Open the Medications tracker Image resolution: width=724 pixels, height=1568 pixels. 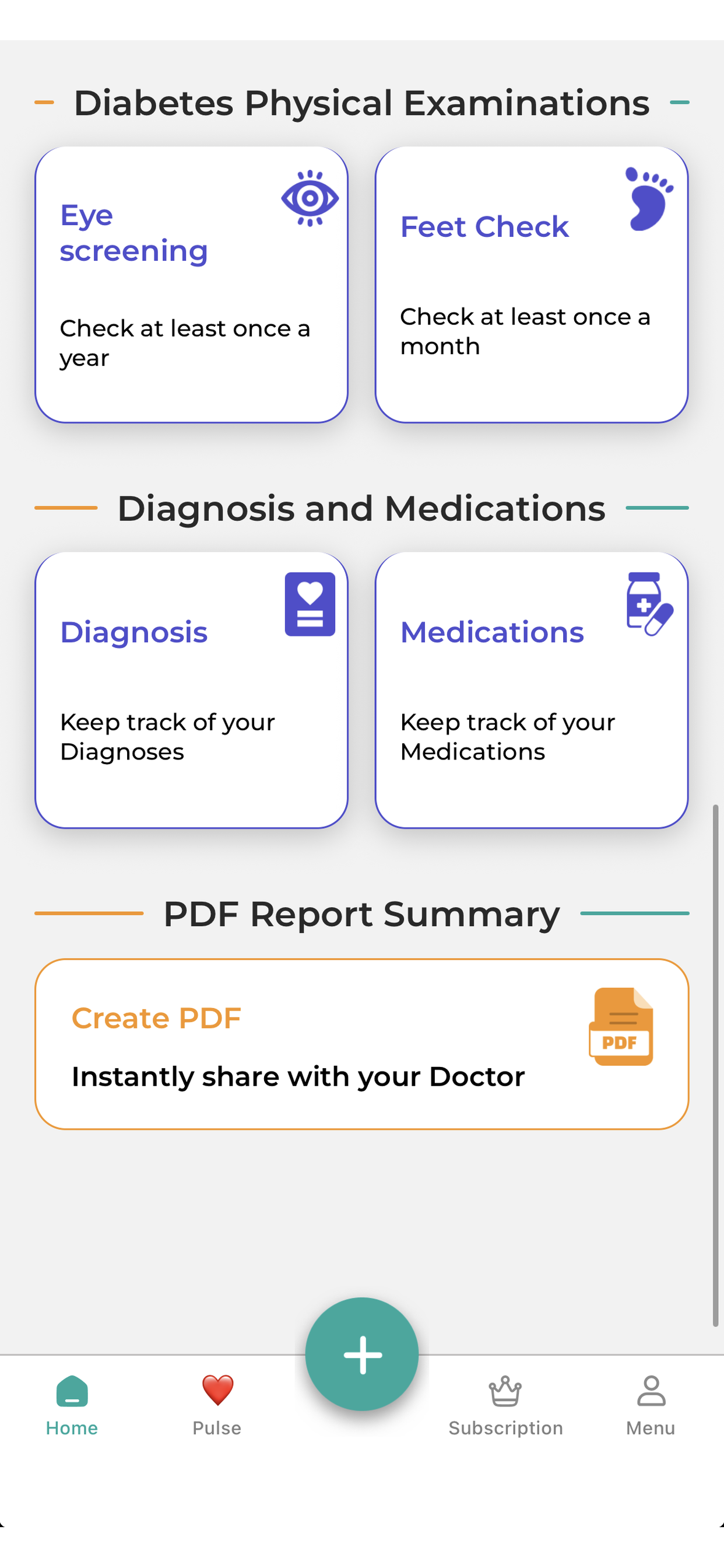pyautogui.click(x=532, y=689)
